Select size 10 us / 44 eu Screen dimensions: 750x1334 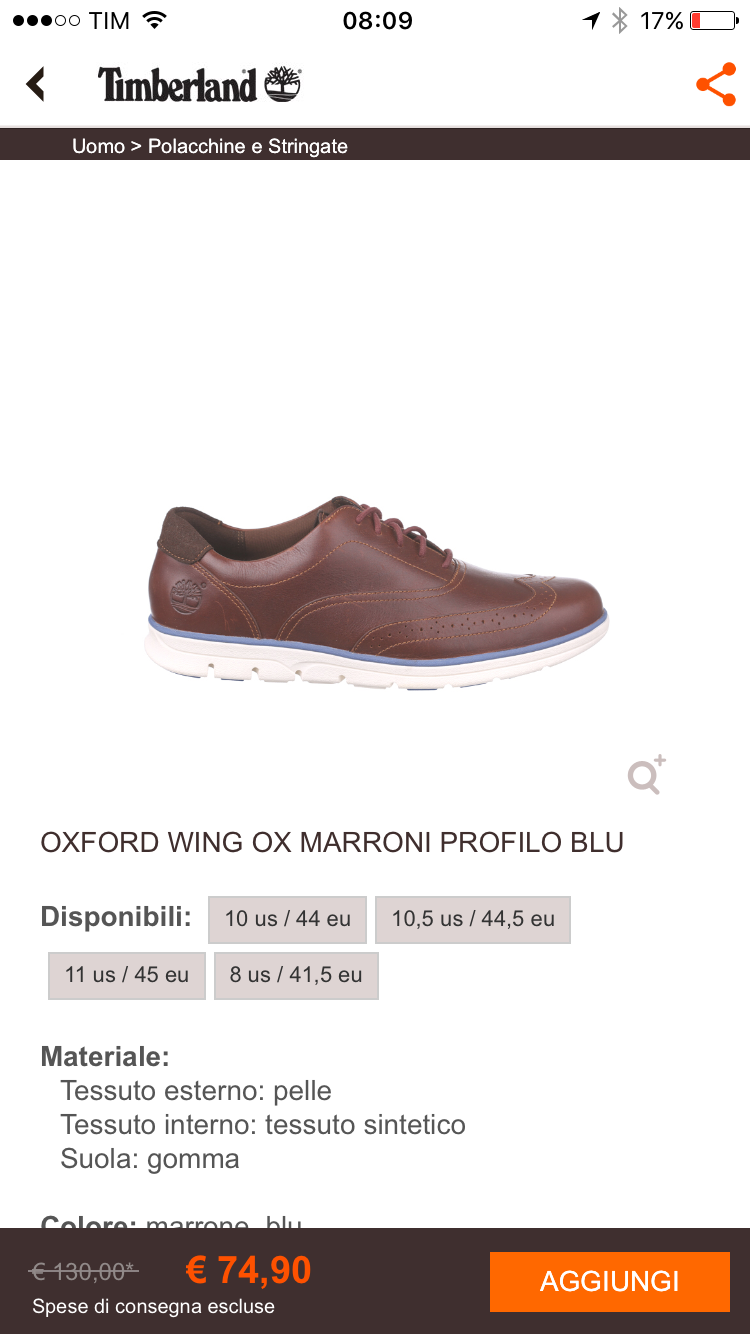(287, 919)
